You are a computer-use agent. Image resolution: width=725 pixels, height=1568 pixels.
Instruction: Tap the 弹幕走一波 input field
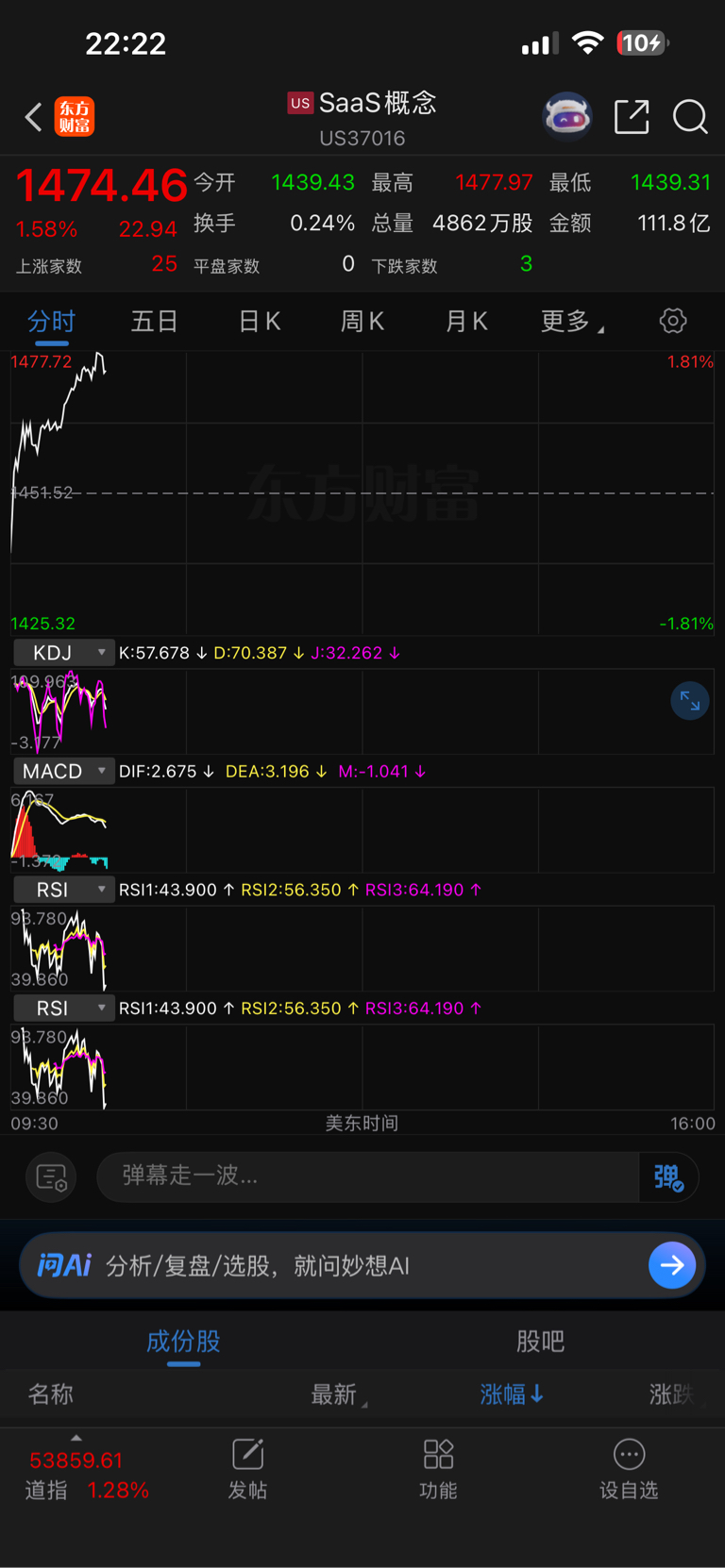(368, 1176)
